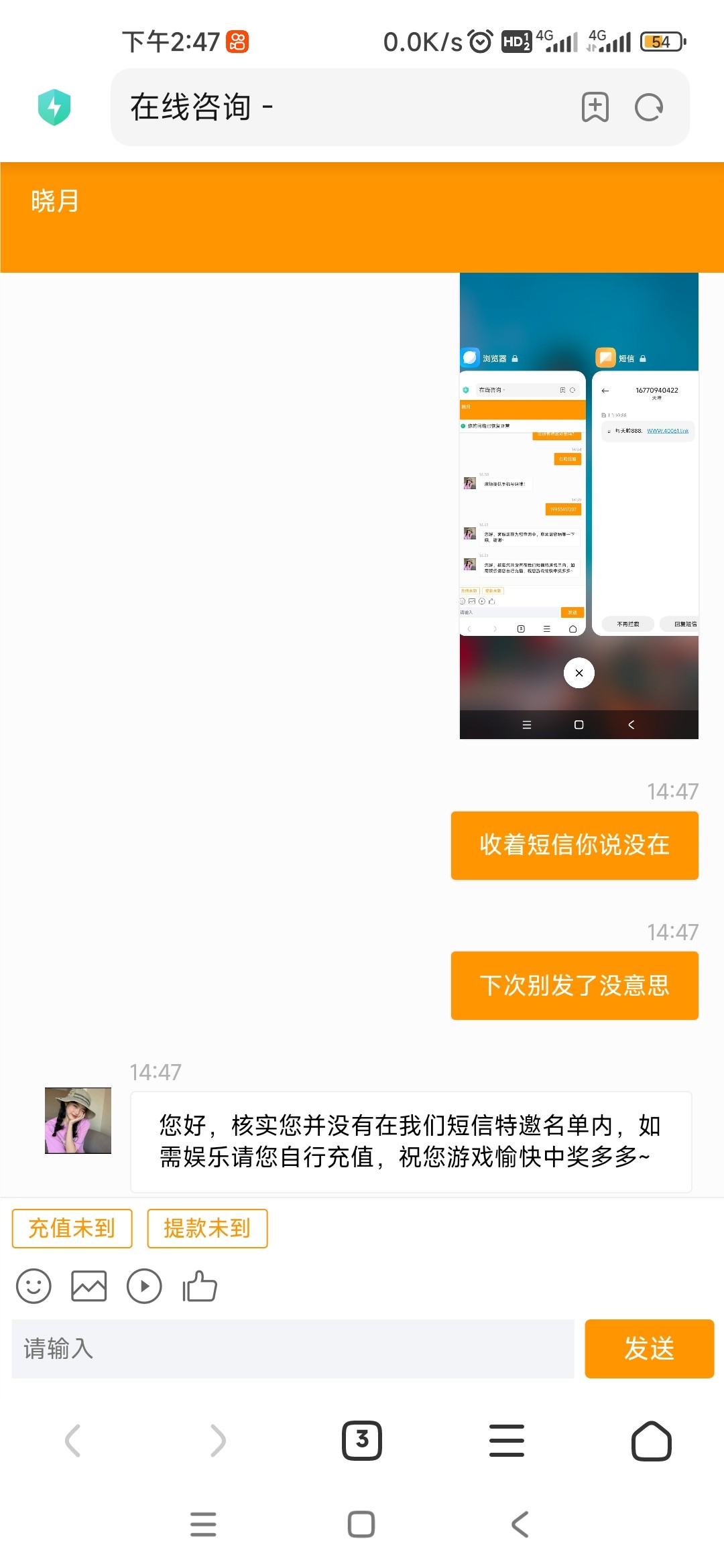Open the browser tab switcher showing 3
The width and height of the screenshot is (724, 1568).
[x=362, y=1441]
